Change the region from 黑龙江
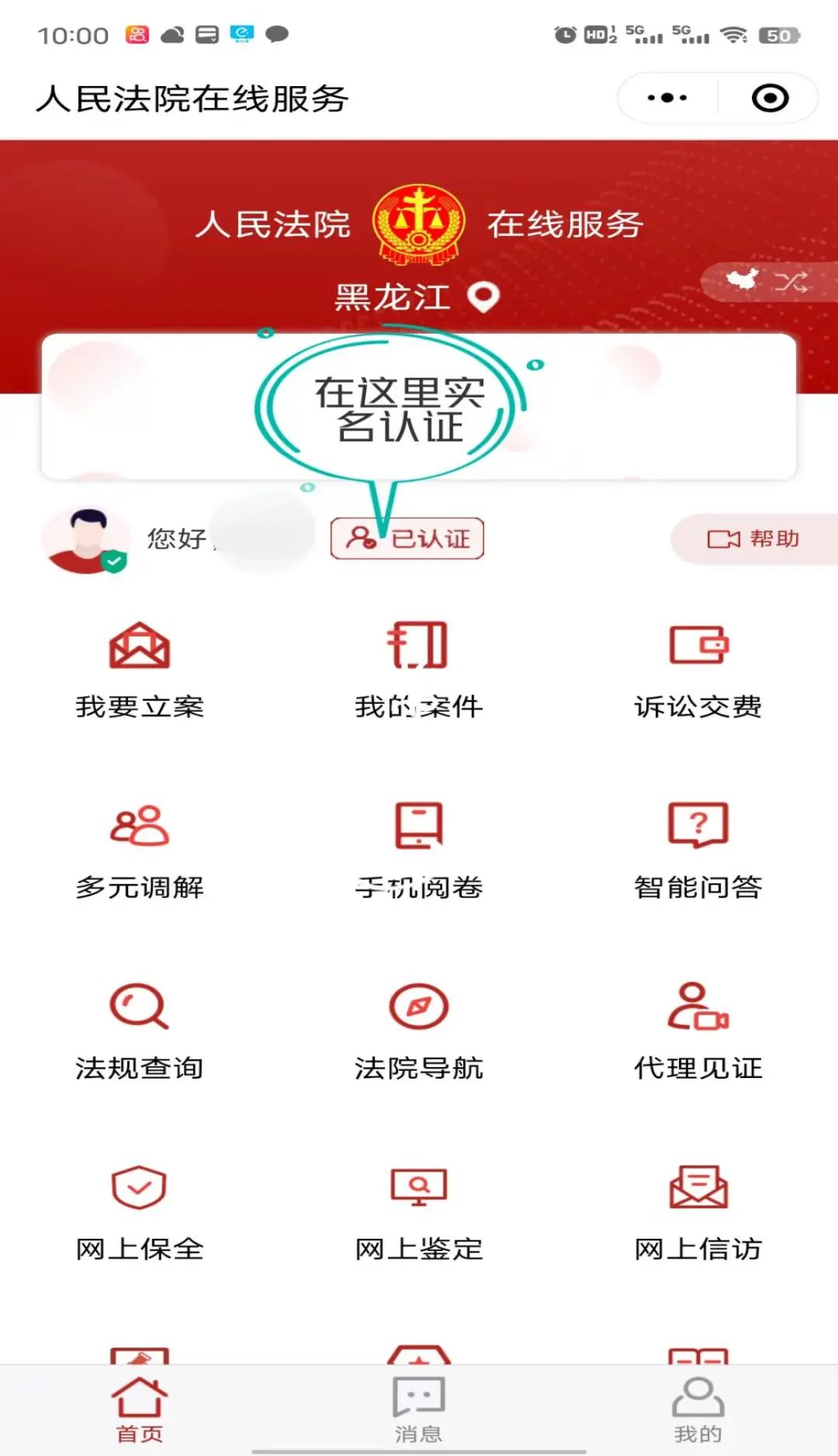838x1456 pixels. [x=417, y=297]
